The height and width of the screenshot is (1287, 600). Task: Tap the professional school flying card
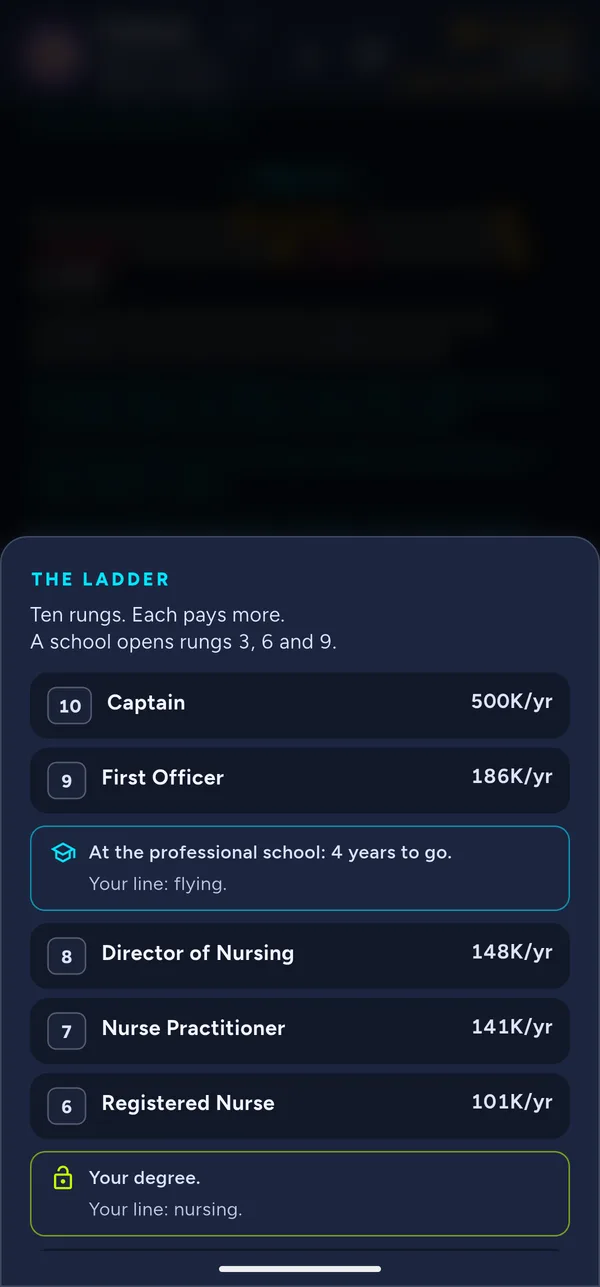click(300, 868)
